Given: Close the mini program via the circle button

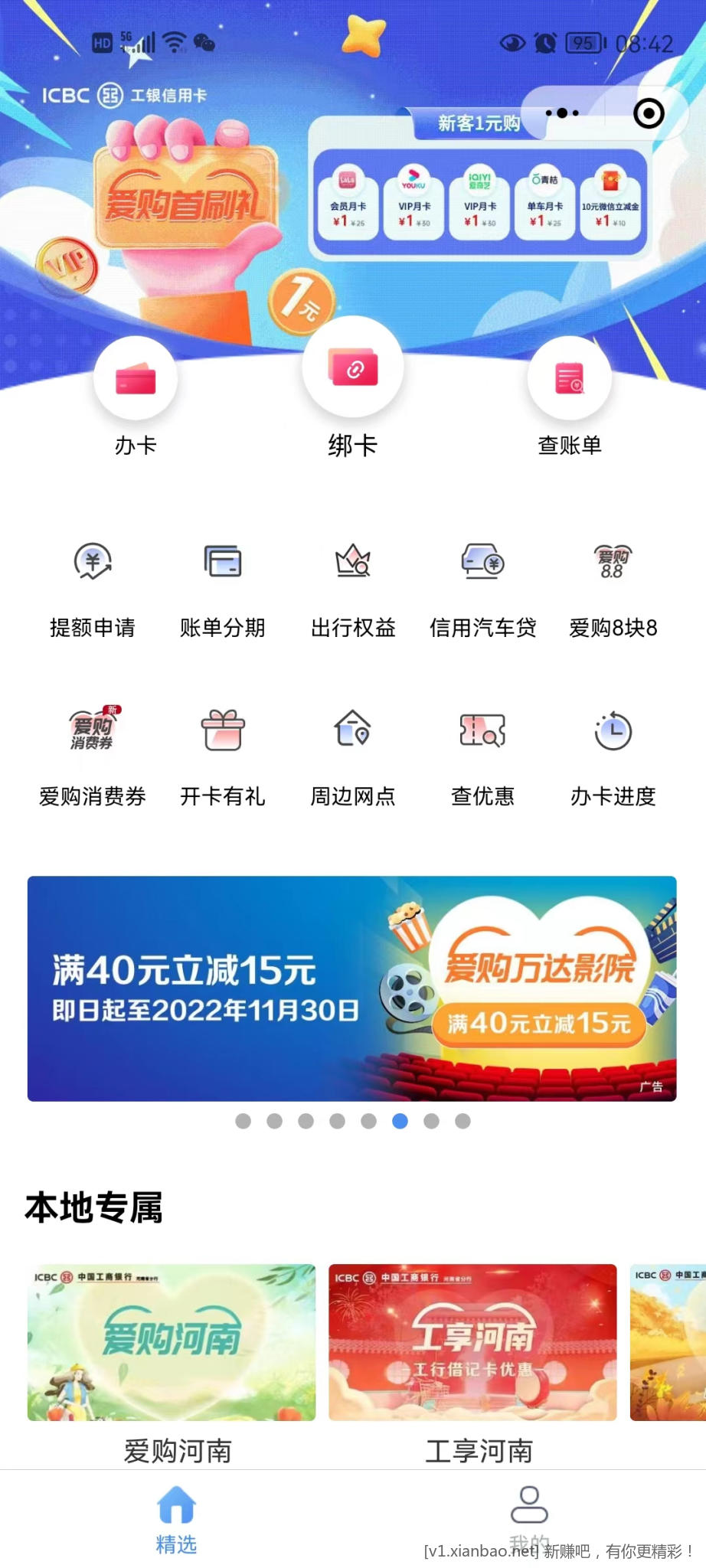Looking at the screenshot, I should (649, 113).
